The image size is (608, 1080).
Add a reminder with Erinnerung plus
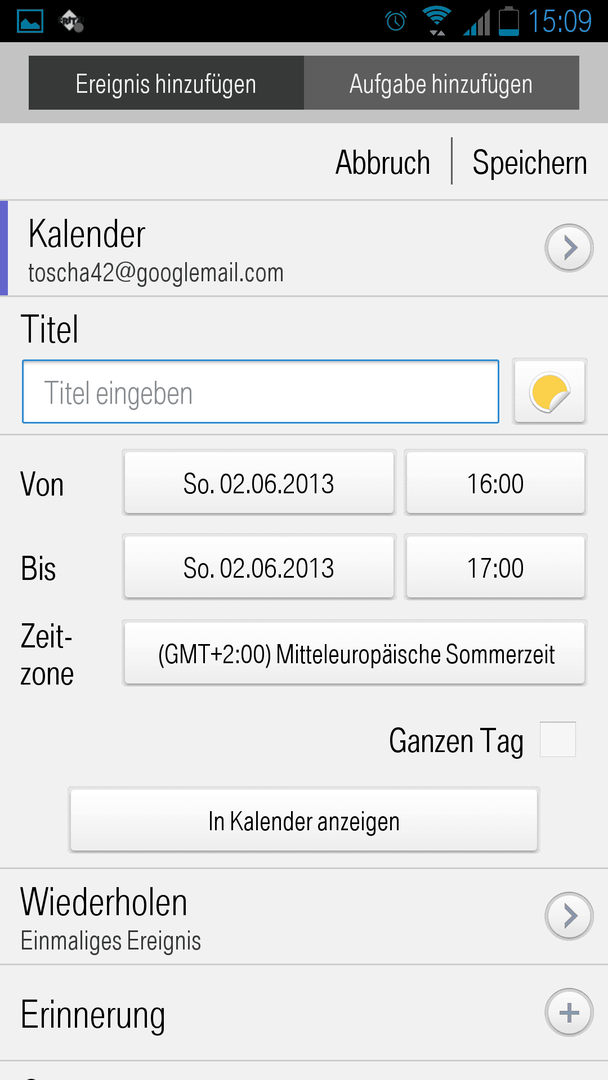[569, 1012]
